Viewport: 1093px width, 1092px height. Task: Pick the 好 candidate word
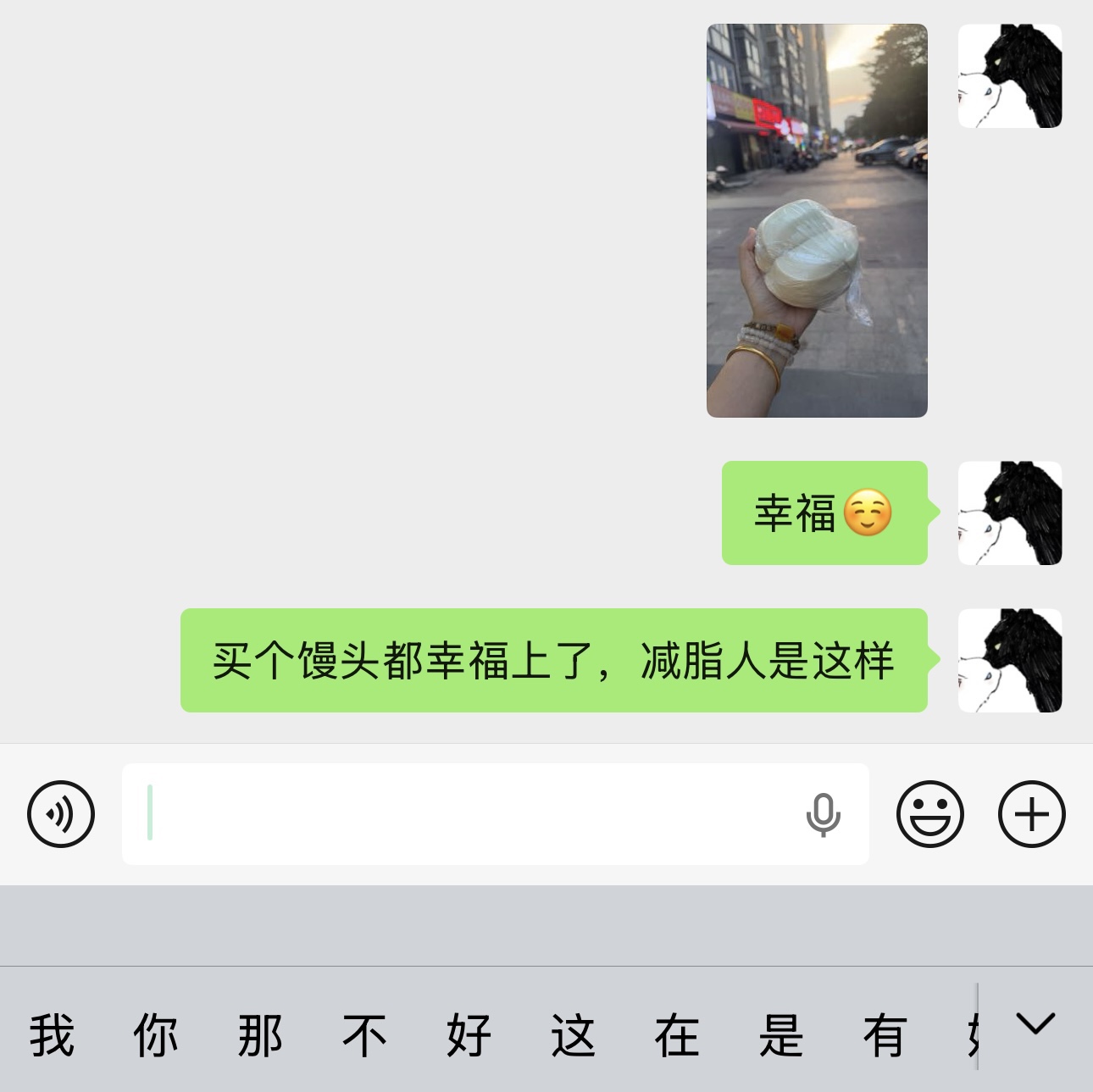coord(469,1035)
